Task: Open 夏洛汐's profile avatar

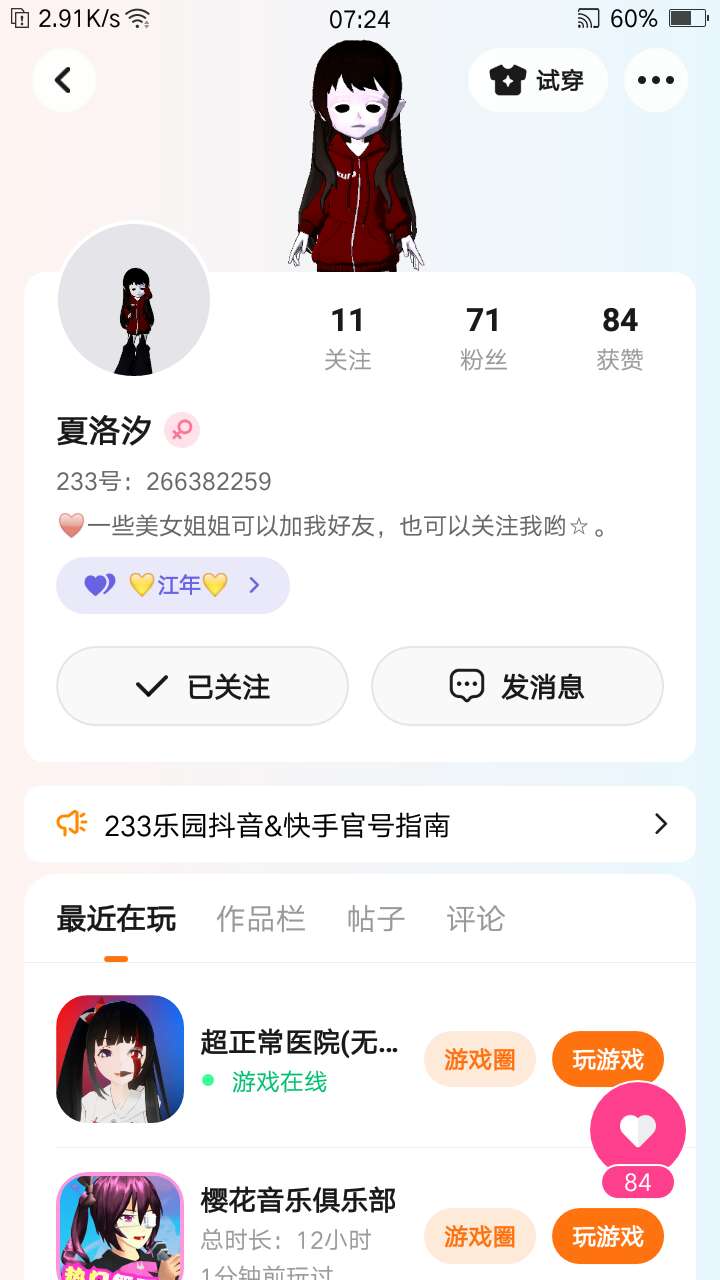Action: (134, 300)
